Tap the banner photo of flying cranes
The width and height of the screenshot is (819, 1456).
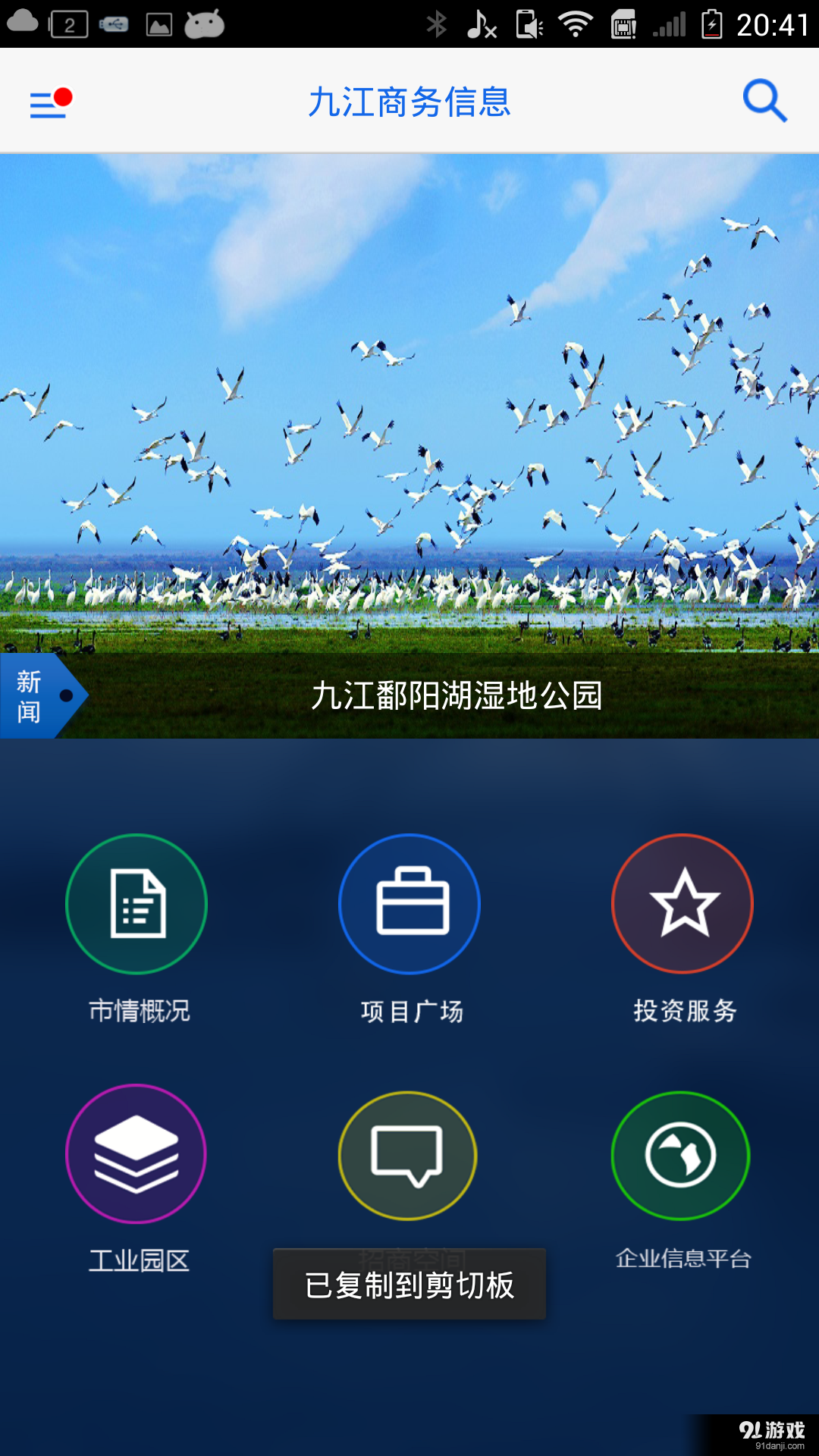coord(409,417)
